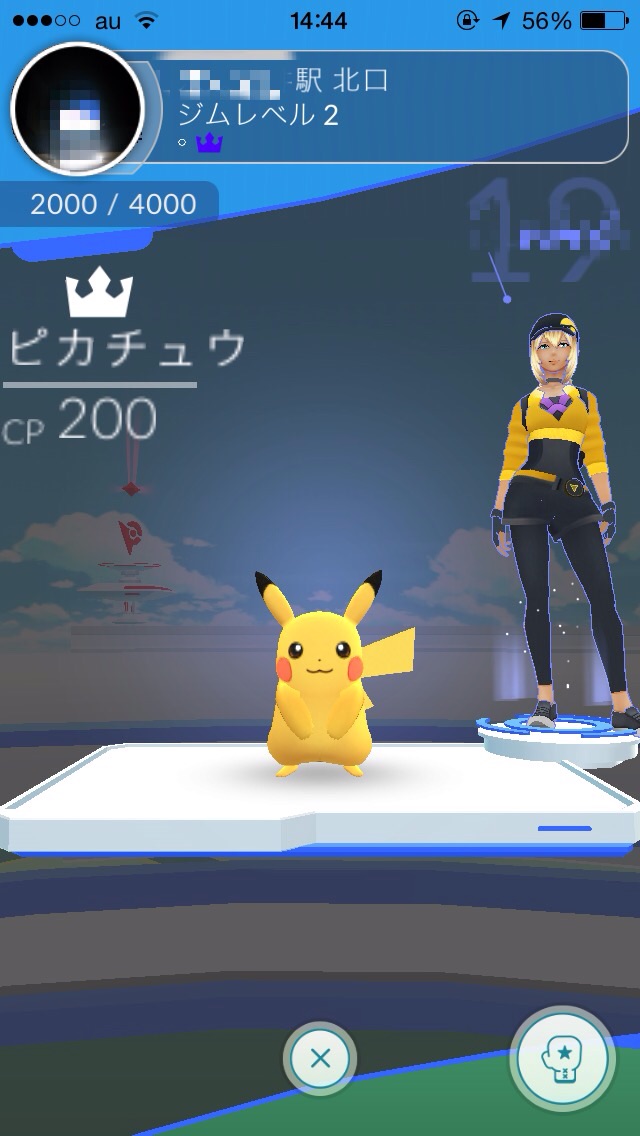640x1136 pixels.
Task: Open the gym photo disc at top
Action: click(x=77, y=109)
